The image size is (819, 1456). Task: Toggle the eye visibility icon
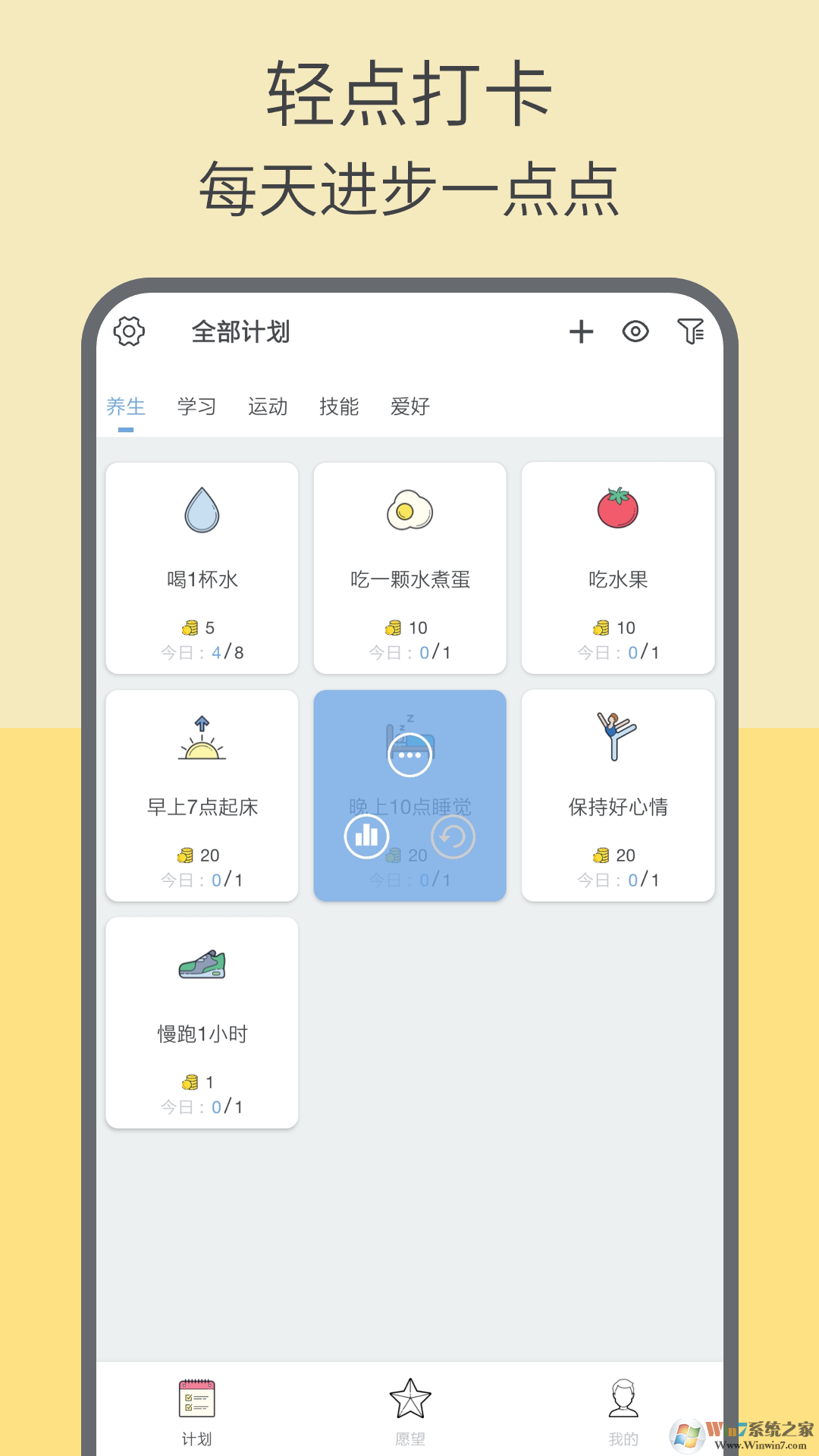coord(635,331)
